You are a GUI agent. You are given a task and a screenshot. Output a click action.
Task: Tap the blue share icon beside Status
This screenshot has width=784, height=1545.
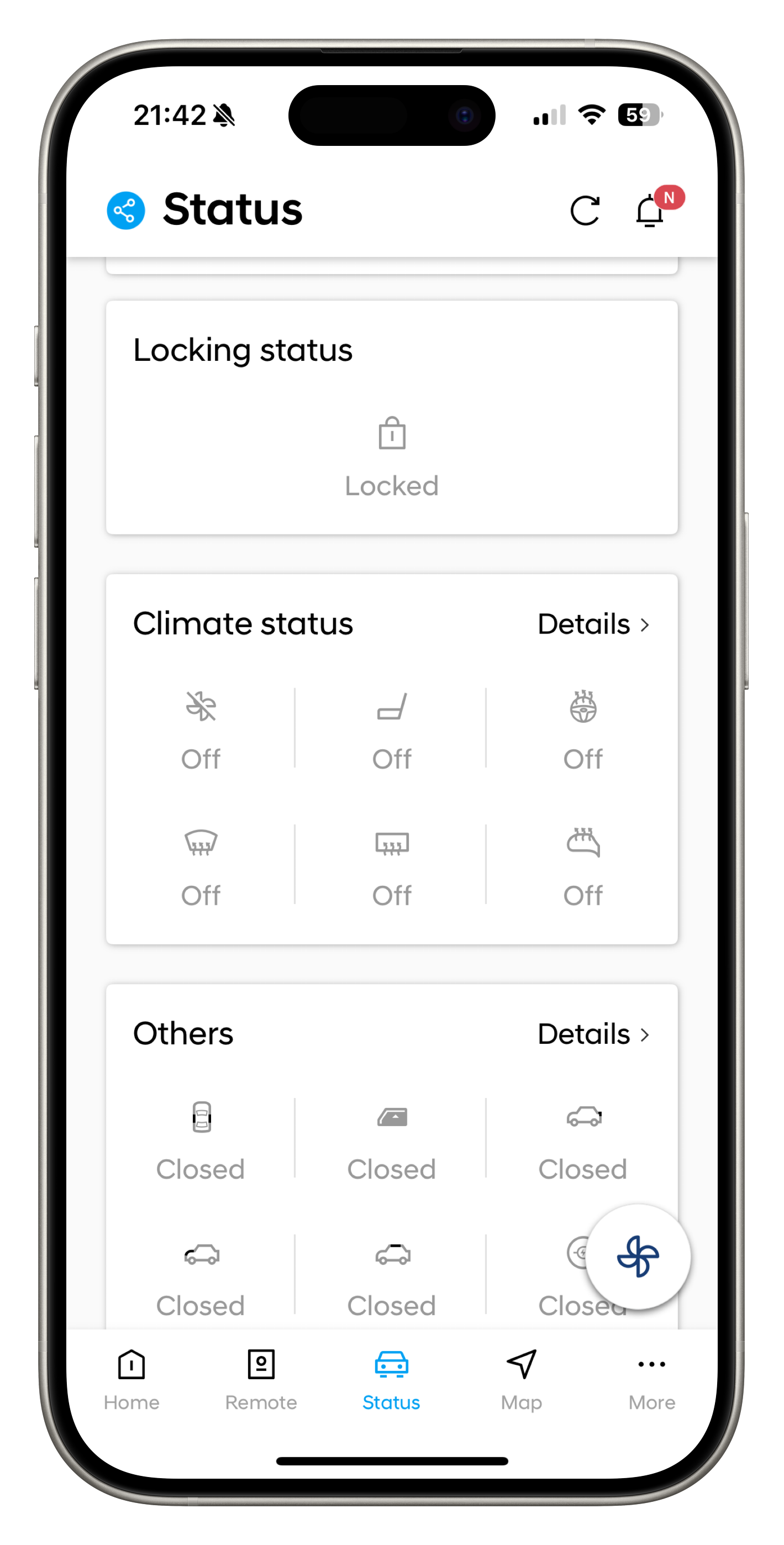point(125,211)
